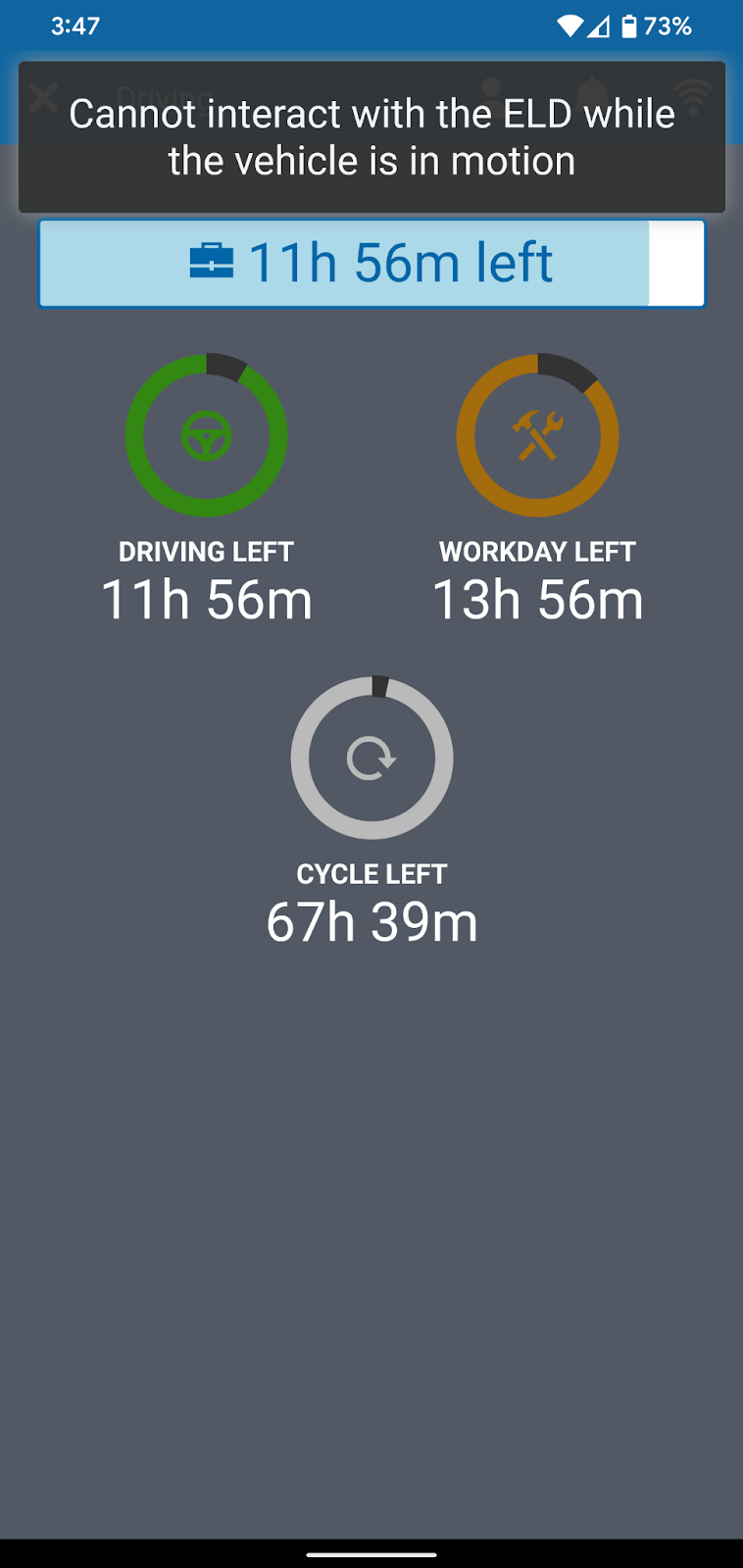Image resolution: width=743 pixels, height=1568 pixels.
Task: Click the Cycle reset arrow icon
Action: tap(371, 758)
